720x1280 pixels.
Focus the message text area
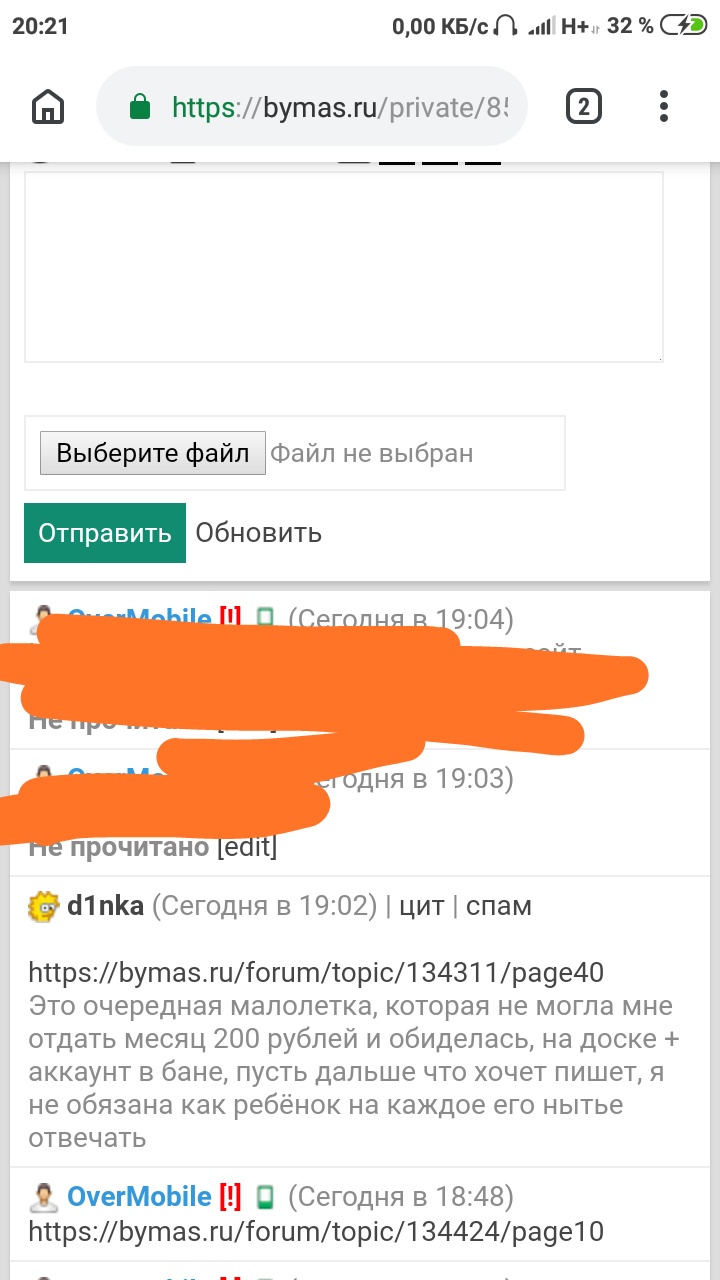(x=343, y=266)
